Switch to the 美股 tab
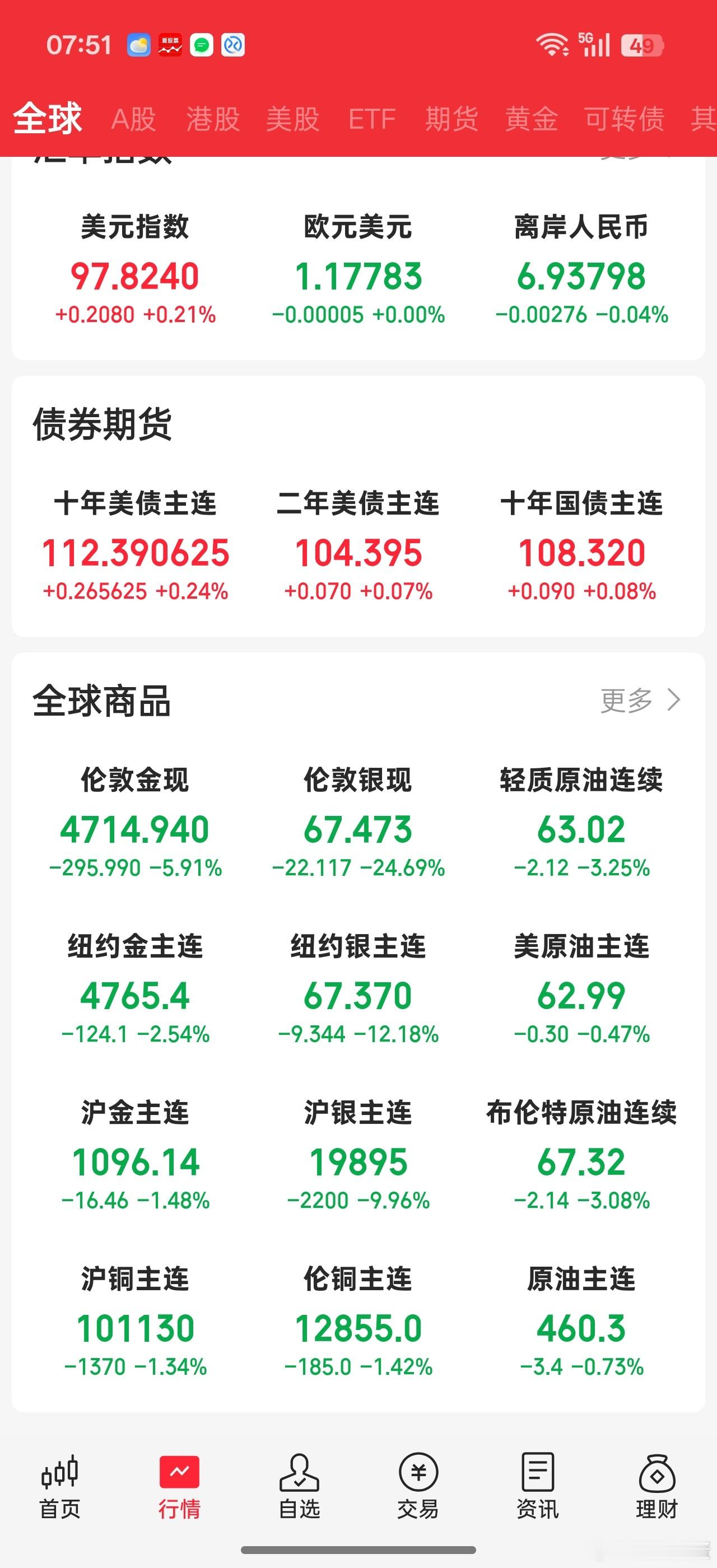The image size is (717, 1568). (x=293, y=119)
